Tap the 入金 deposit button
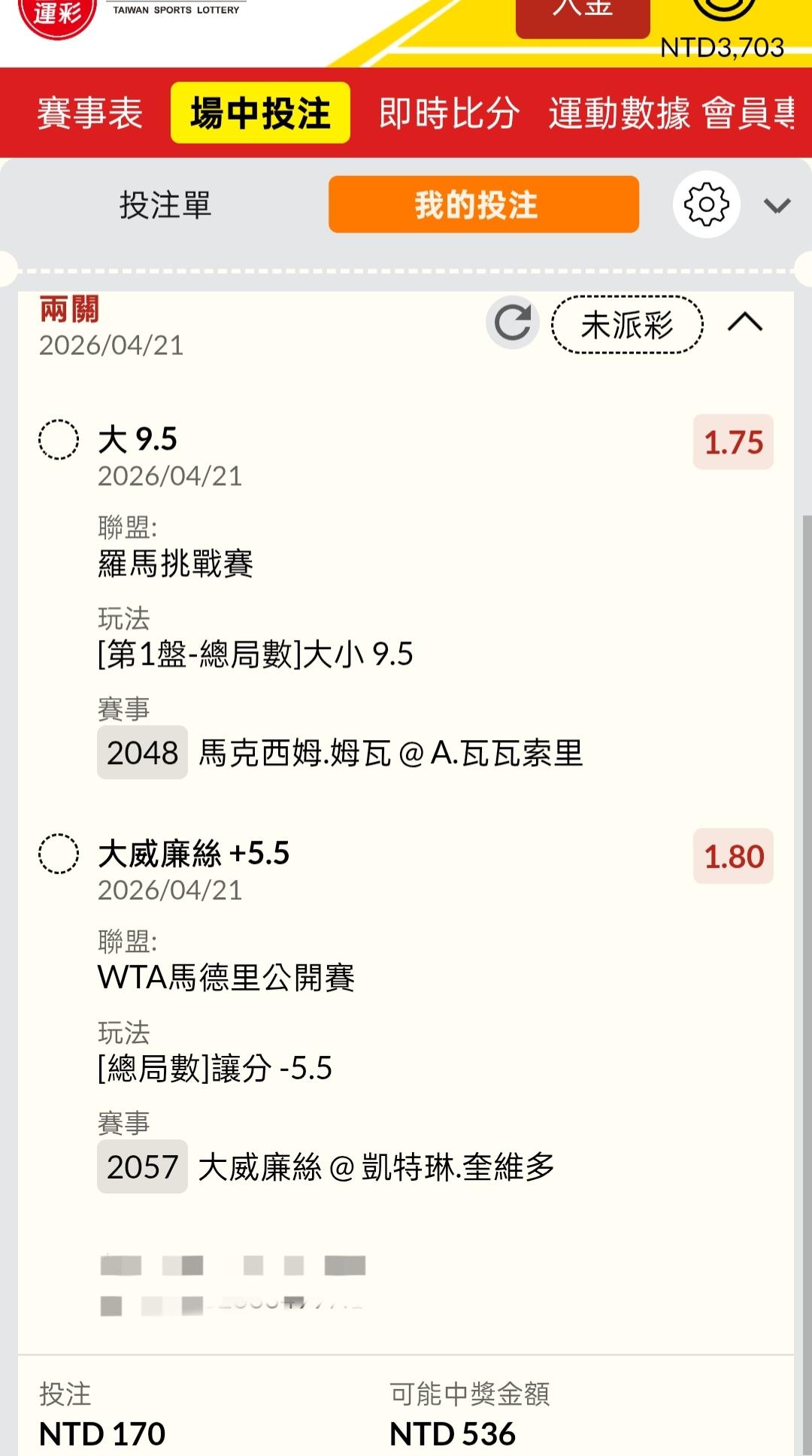Viewport: 812px width, 1456px height. pos(583,17)
